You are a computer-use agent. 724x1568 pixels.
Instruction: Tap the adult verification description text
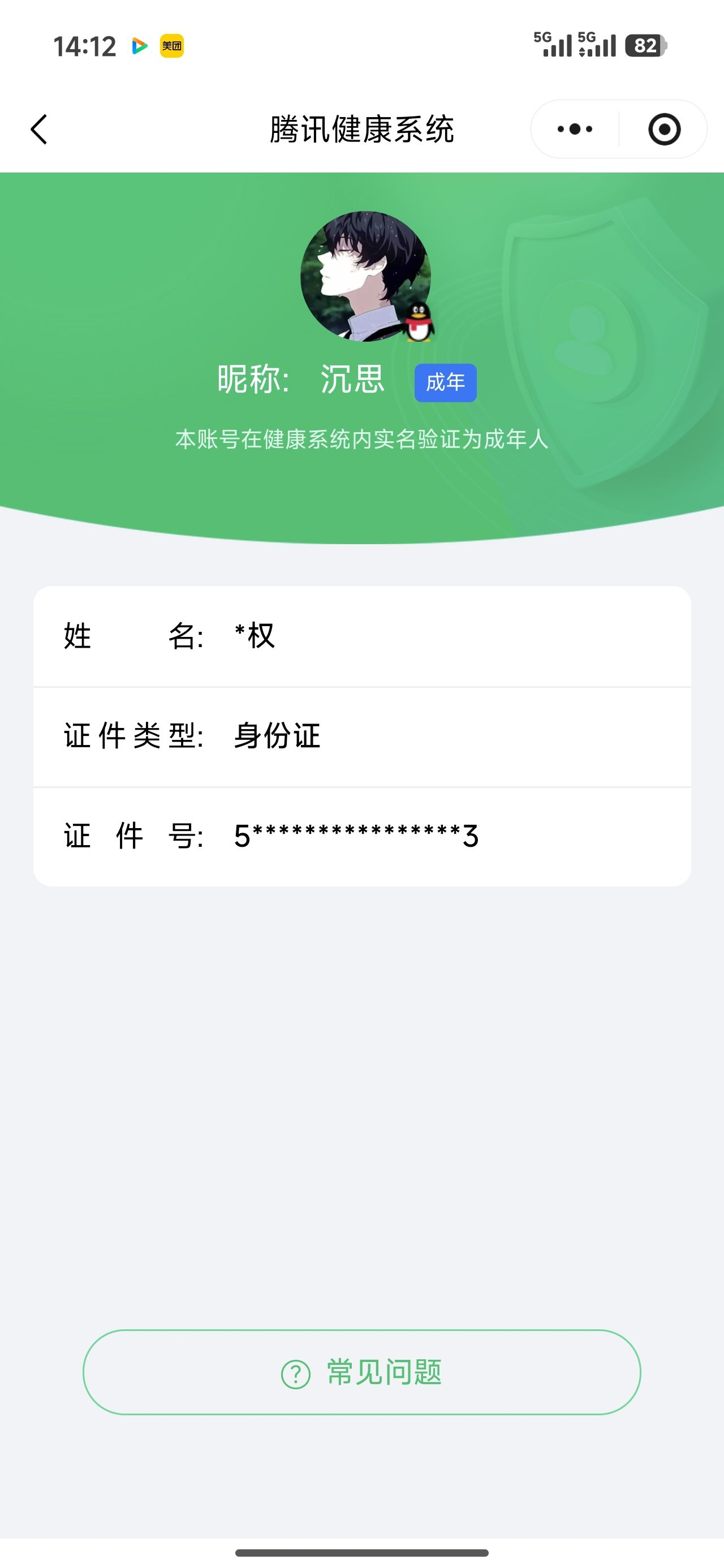(x=361, y=440)
